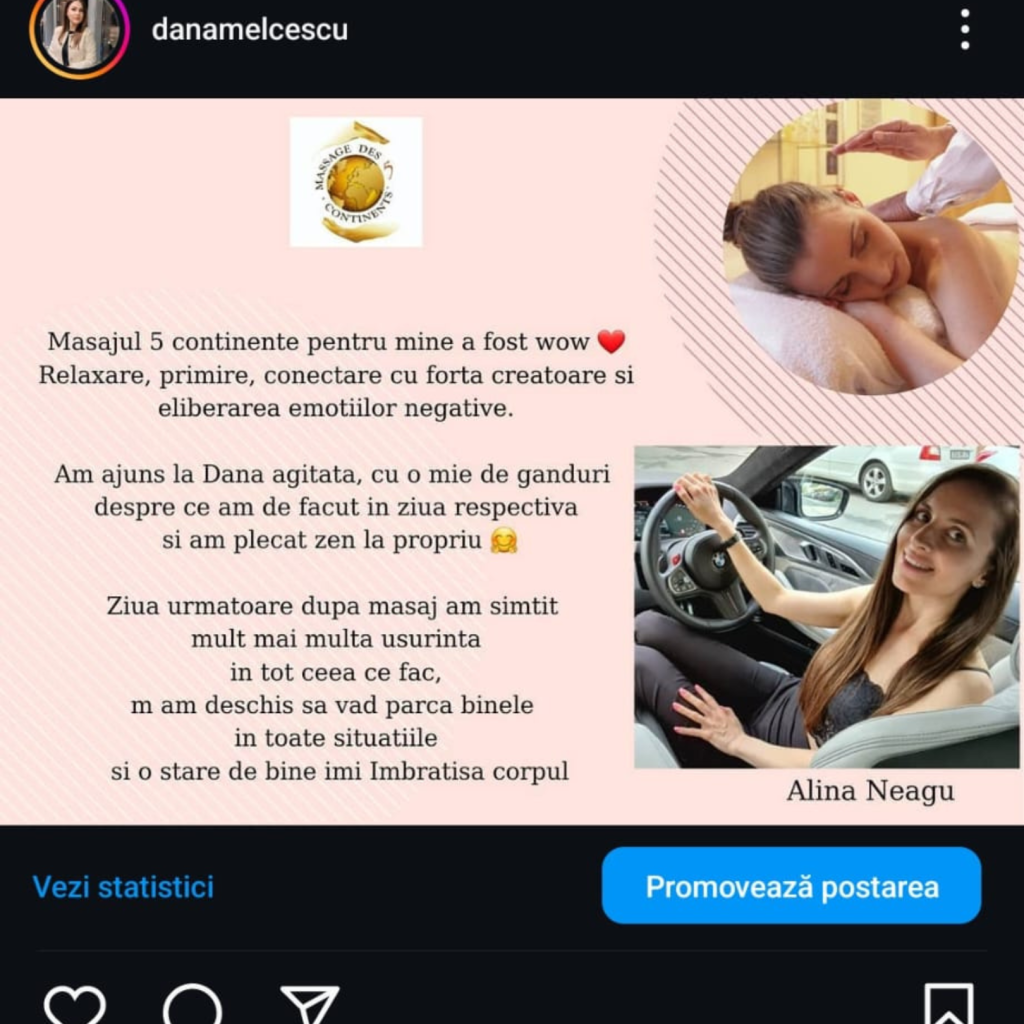Tap the Promovează postarea button
1024x1024 pixels.
click(791, 886)
